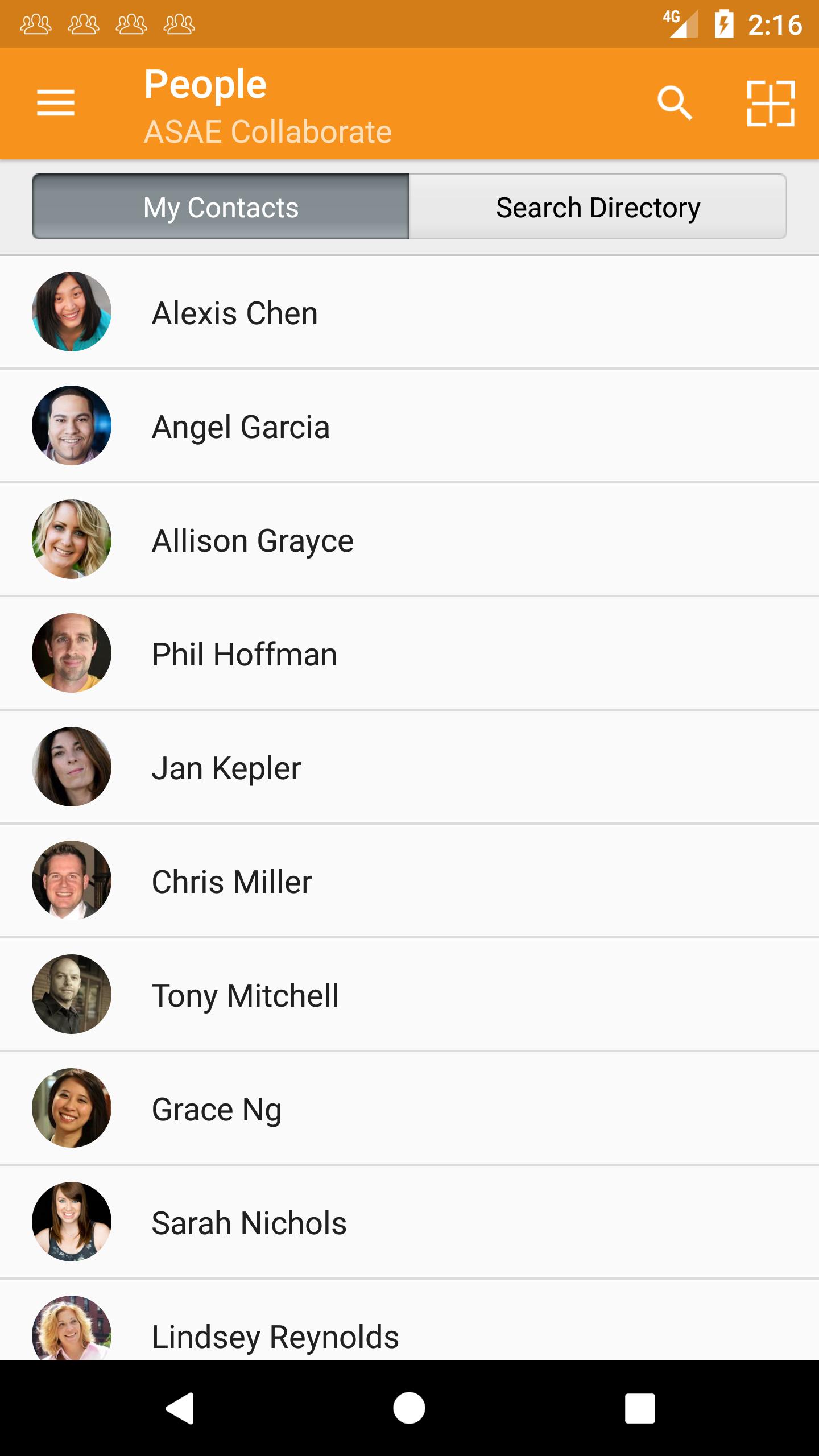Screen dimensions: 819x1456
Task: Open Jan Kepler's contact details
Action: click(x=409, y=767)
